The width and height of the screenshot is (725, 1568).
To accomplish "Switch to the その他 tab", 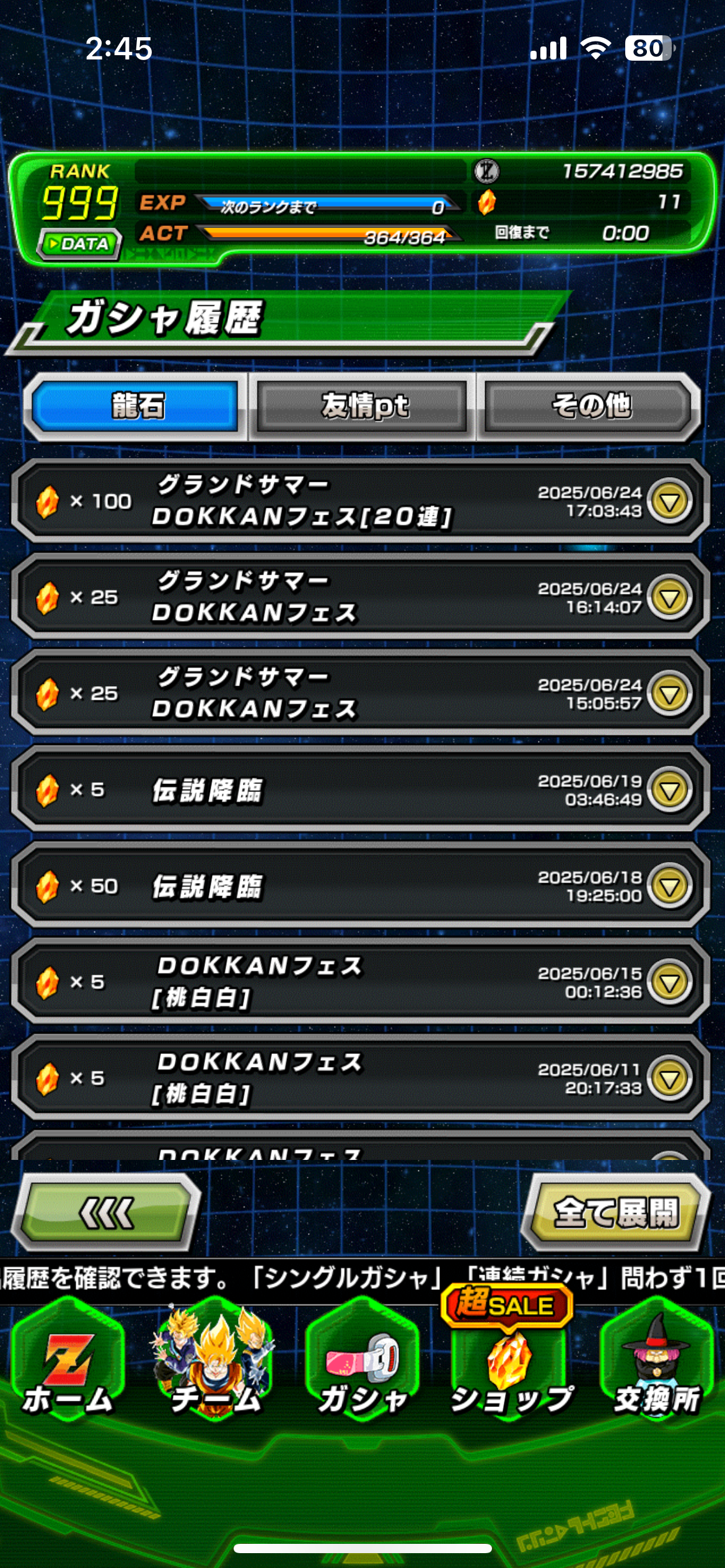I will (x=589, y=407).
